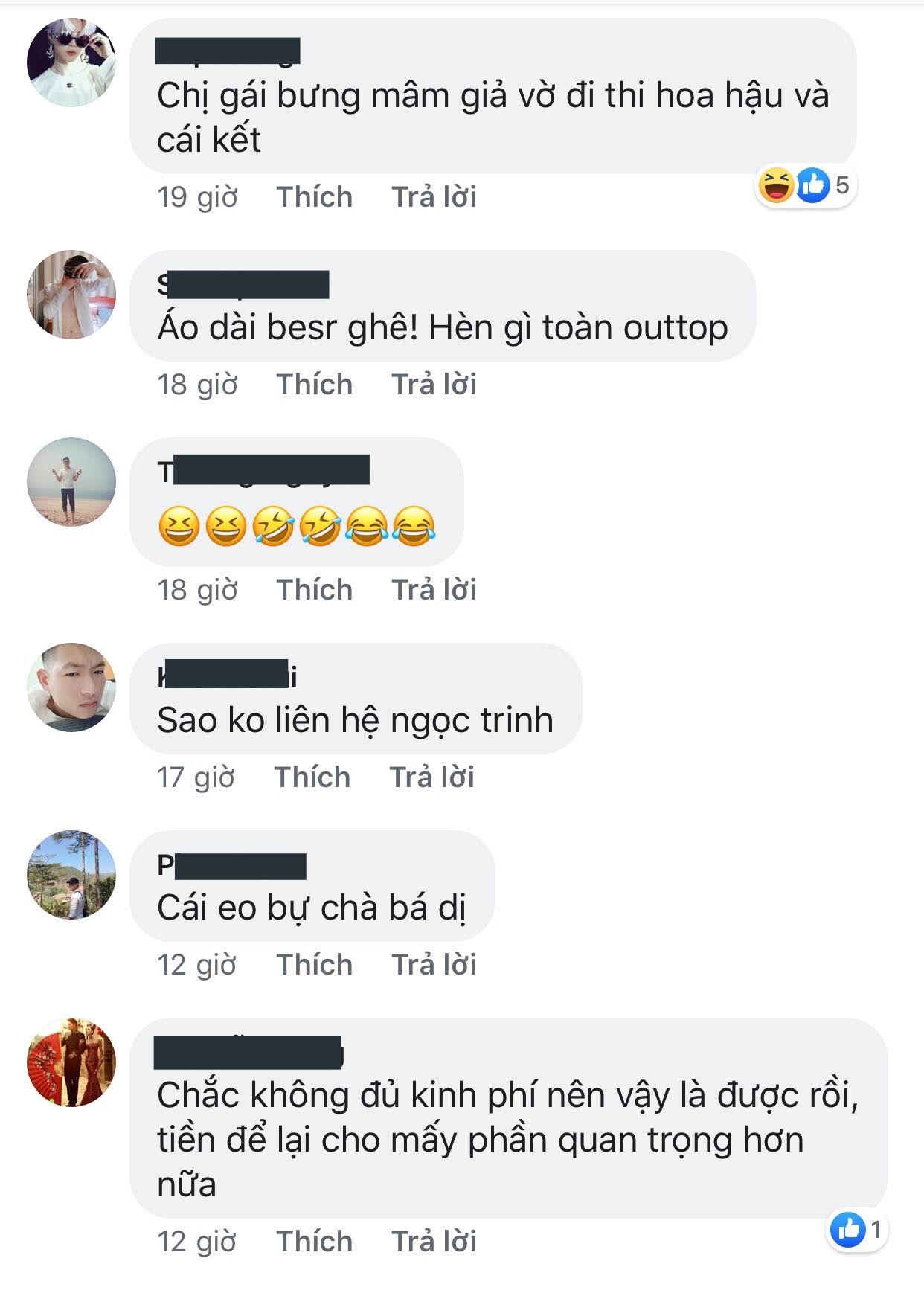This screenshot has height=1293, width=924.
Task: Open avatar of 'Chắc không đủ kinh phí' commenter
Action: [x=71, y=1062]
